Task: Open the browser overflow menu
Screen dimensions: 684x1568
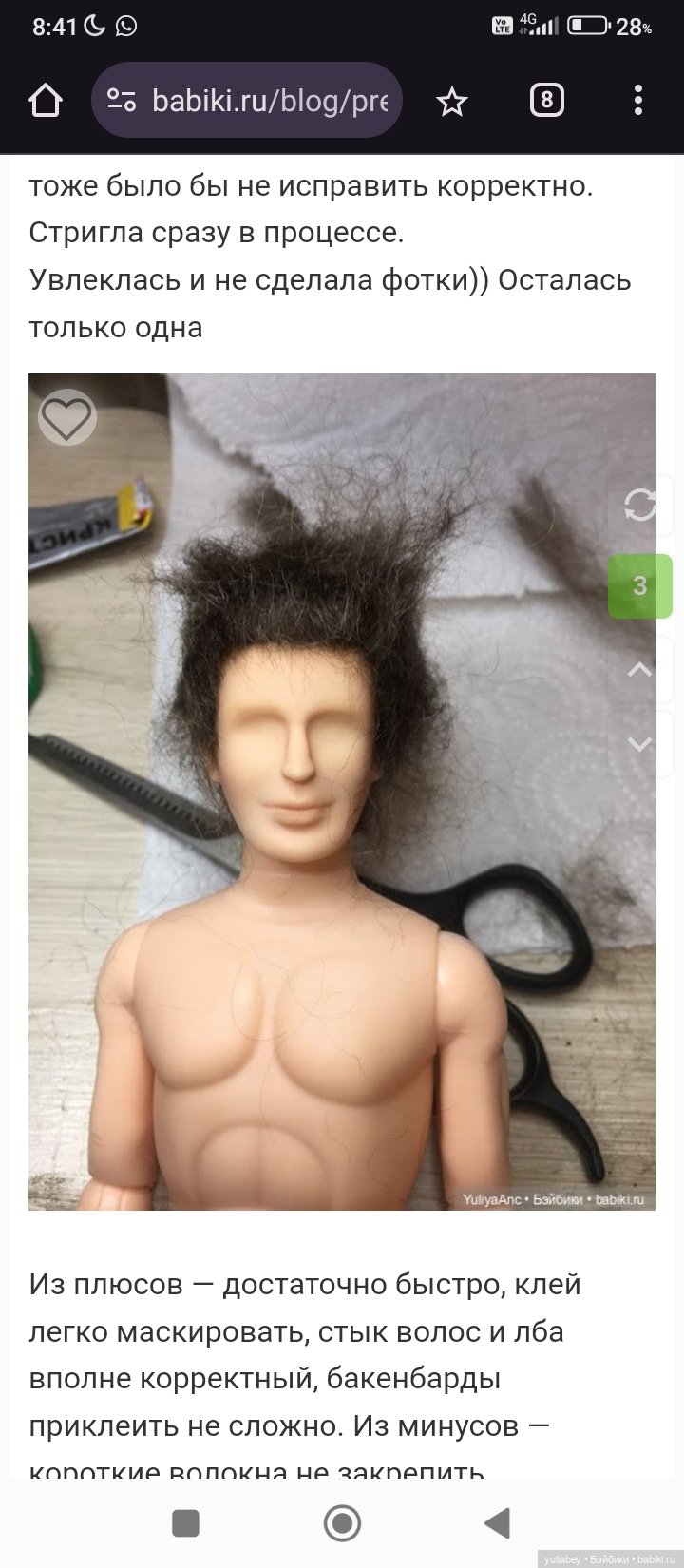Action: (x=638, y=100)
